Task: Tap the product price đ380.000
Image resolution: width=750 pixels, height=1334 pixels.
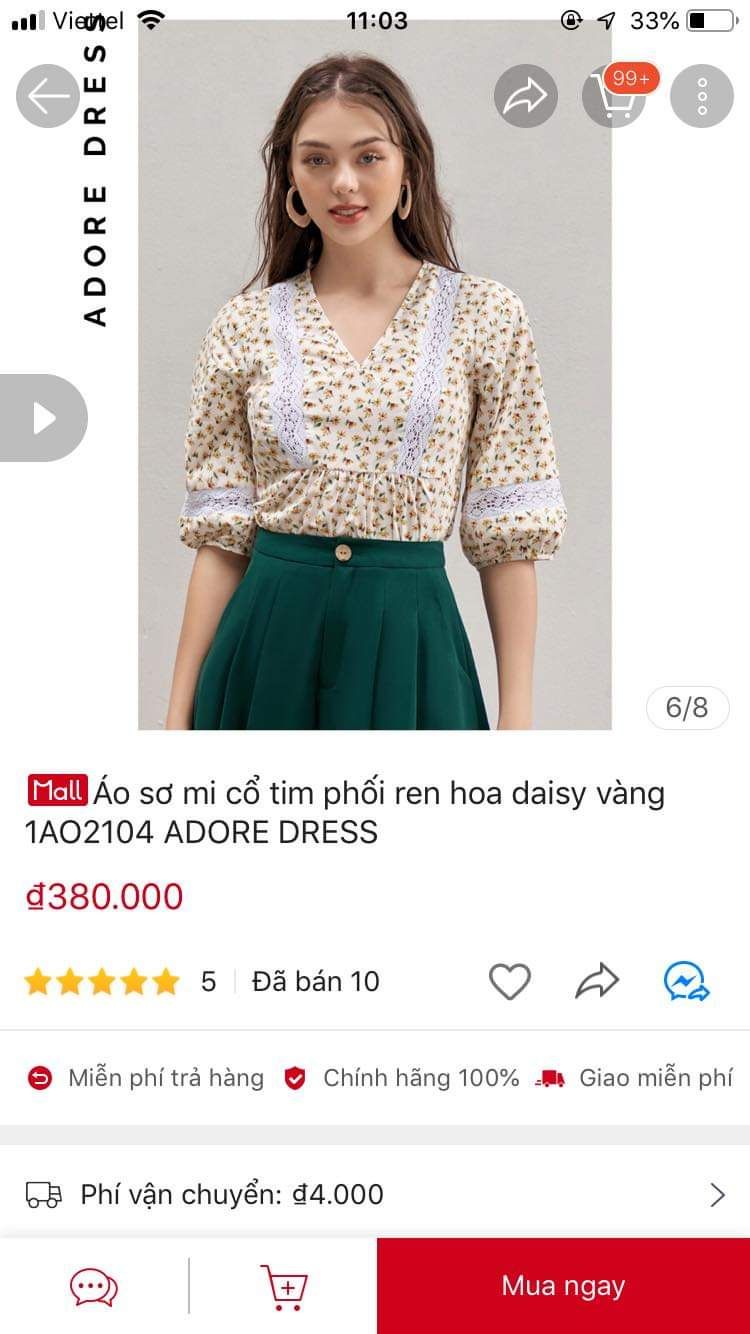Action: 103,897
